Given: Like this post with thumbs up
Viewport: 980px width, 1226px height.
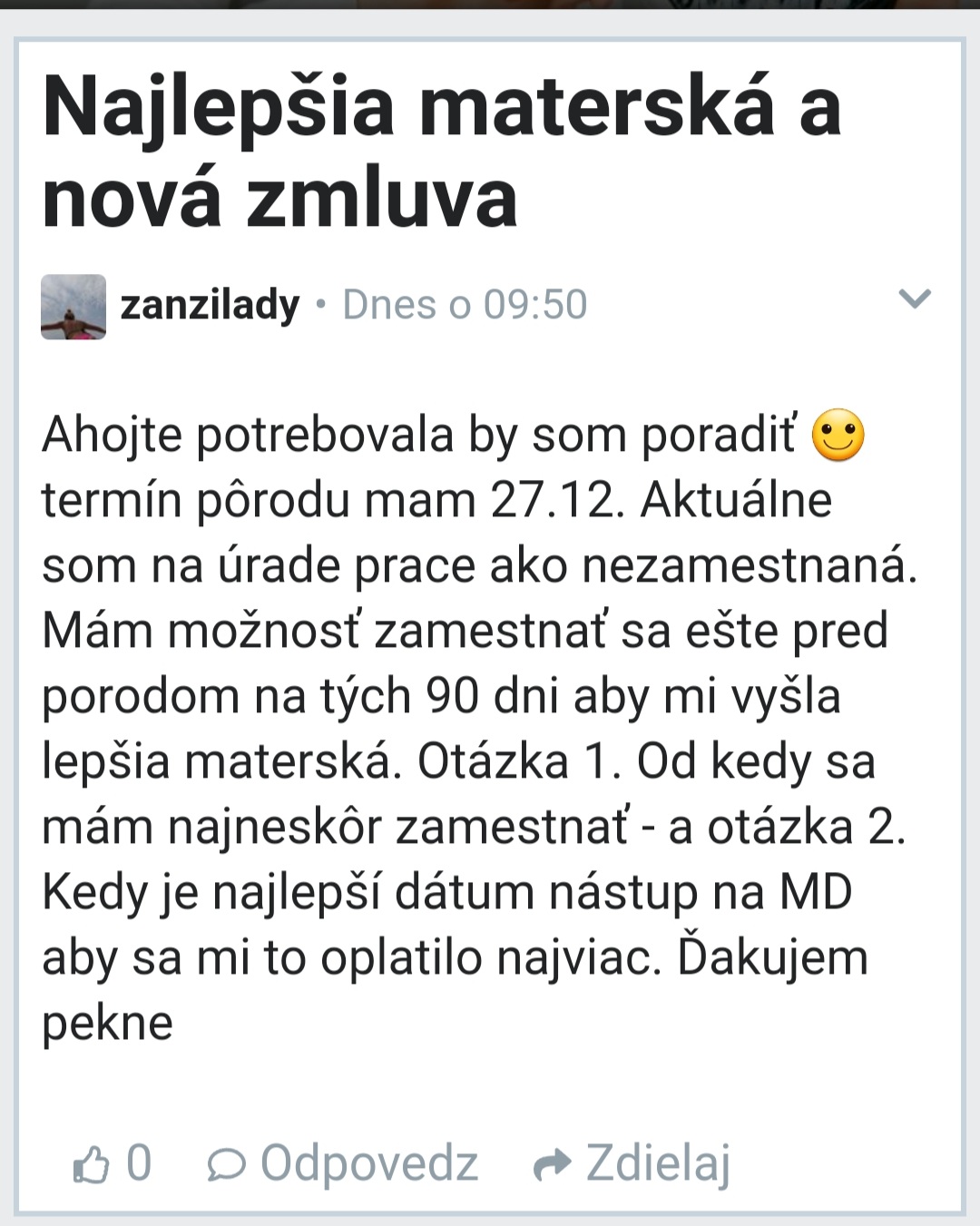Looking at the screenshot, I should pos(92,1164).
